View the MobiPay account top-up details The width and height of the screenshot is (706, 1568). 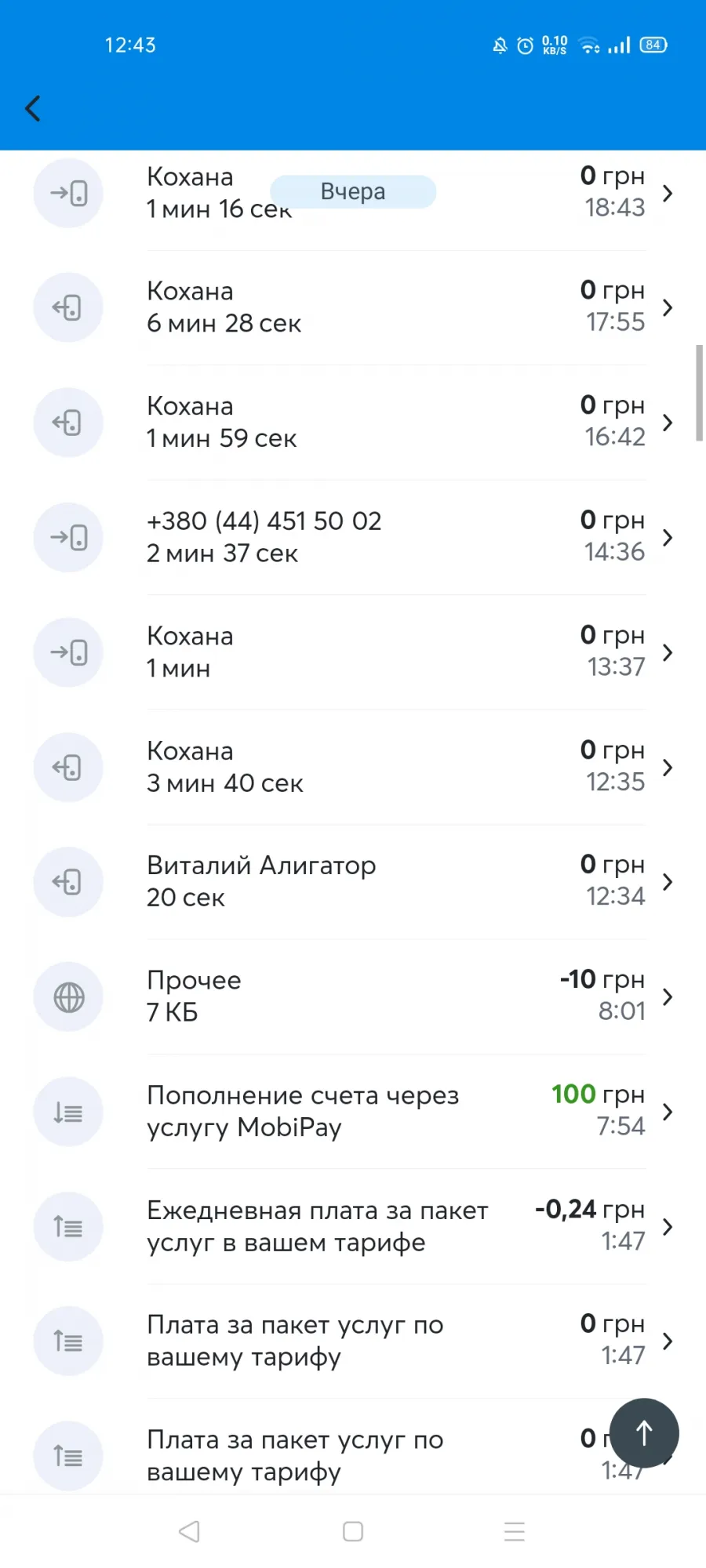pyautogui.click(x=353, y=1112)
